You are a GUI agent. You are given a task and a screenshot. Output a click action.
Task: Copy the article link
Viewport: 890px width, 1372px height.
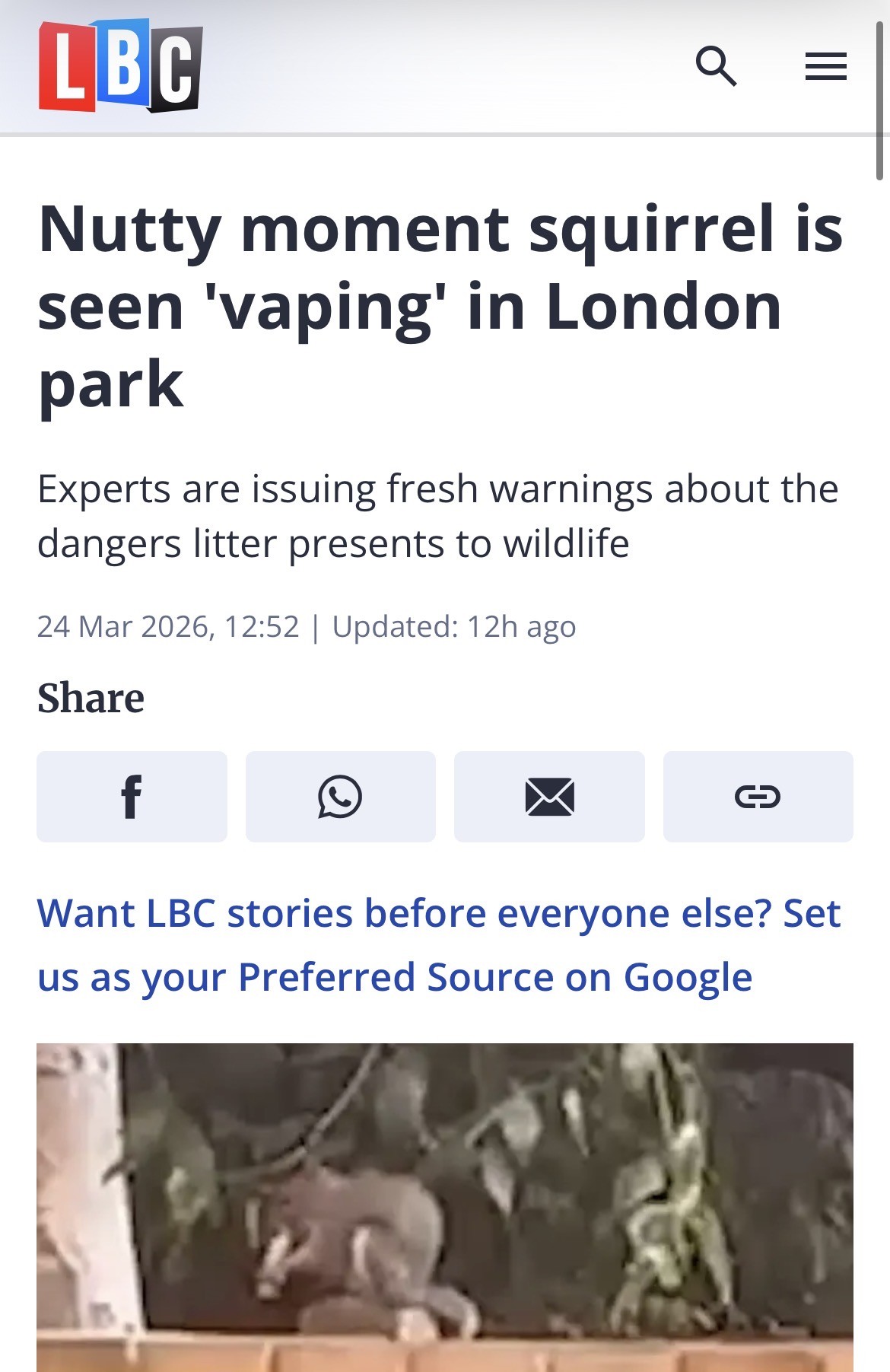pyautogui.click(x=758, y=796)
